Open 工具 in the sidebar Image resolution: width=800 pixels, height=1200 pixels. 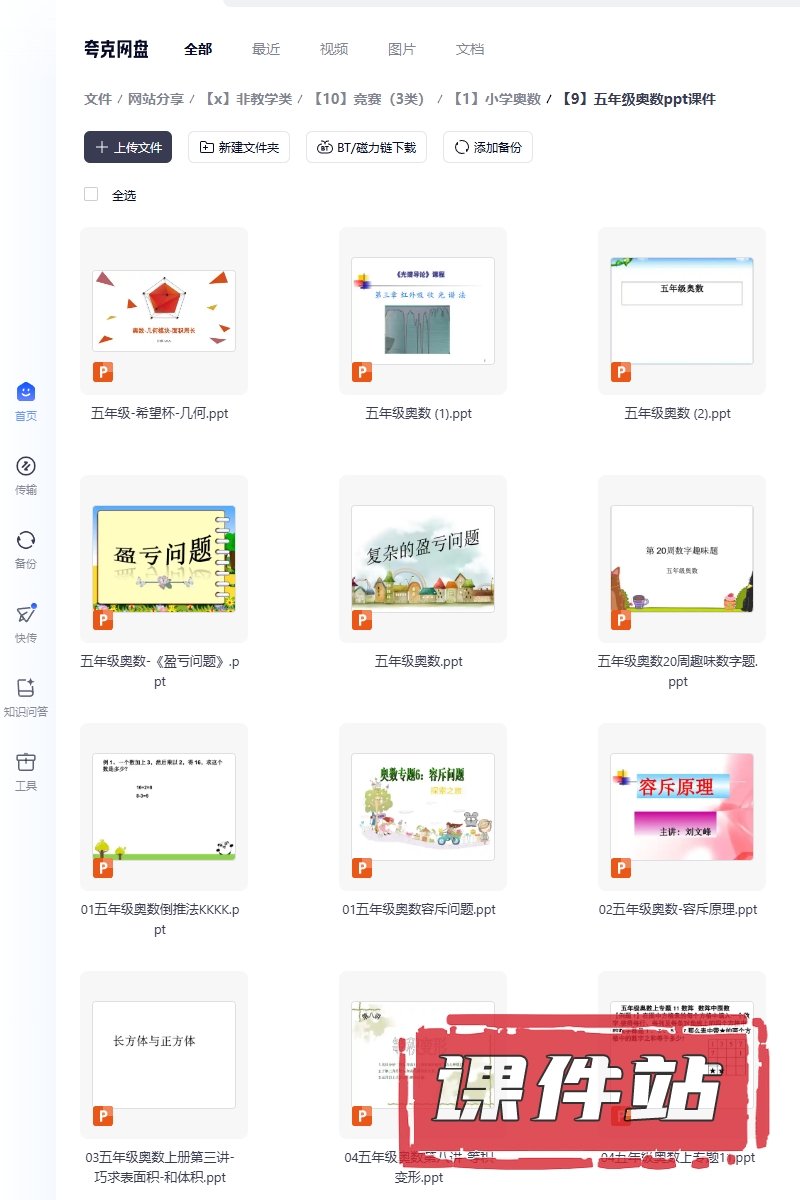pos(26,771)
